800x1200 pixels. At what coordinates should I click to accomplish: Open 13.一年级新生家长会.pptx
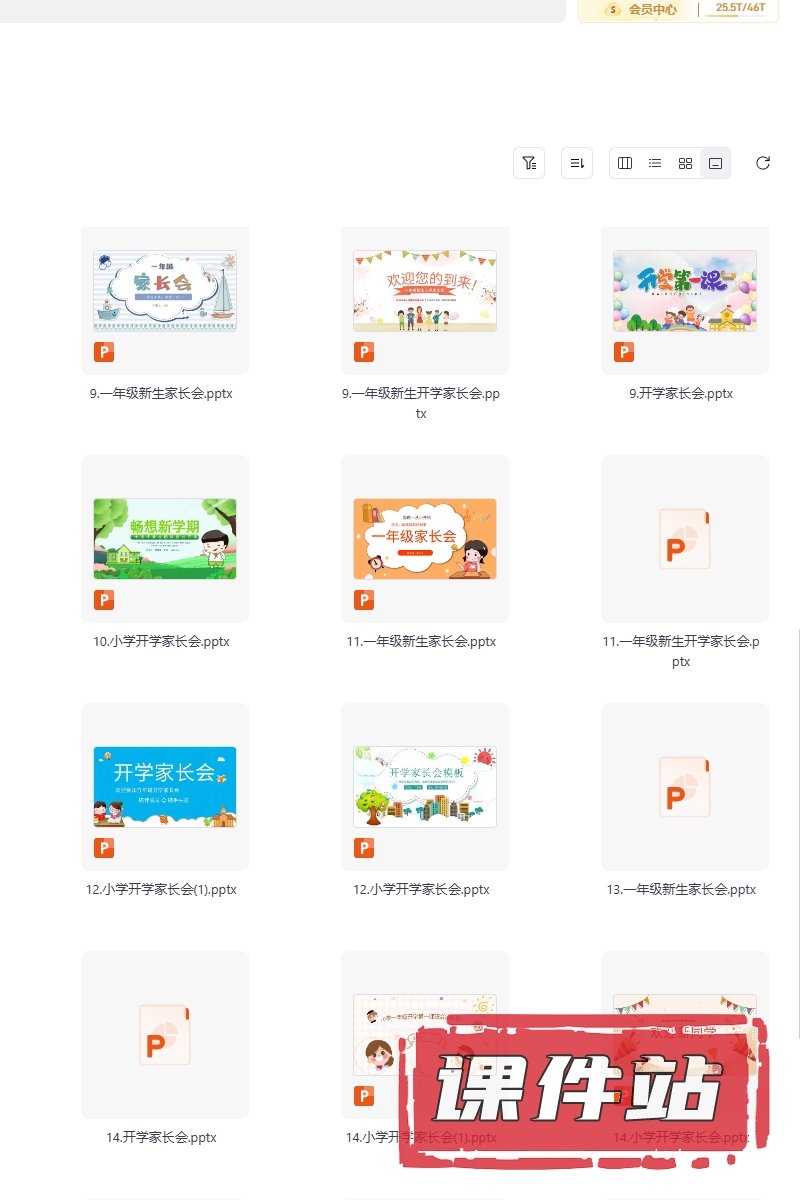click(x=685, y=787)
